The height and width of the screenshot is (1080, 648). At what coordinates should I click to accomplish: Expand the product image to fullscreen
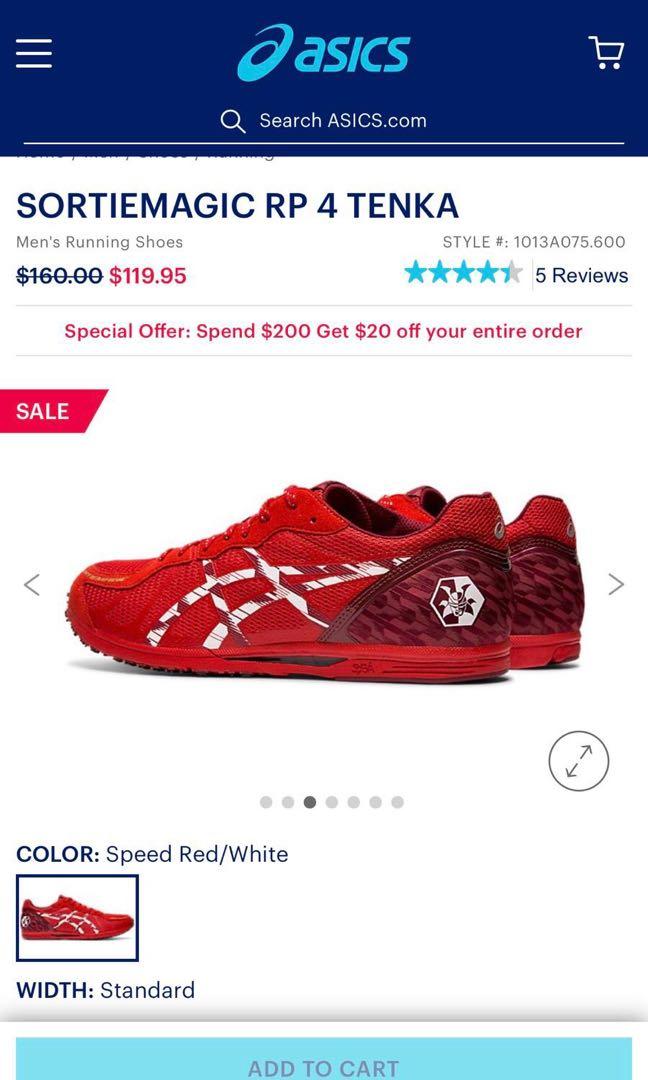(x=578, y=761)
